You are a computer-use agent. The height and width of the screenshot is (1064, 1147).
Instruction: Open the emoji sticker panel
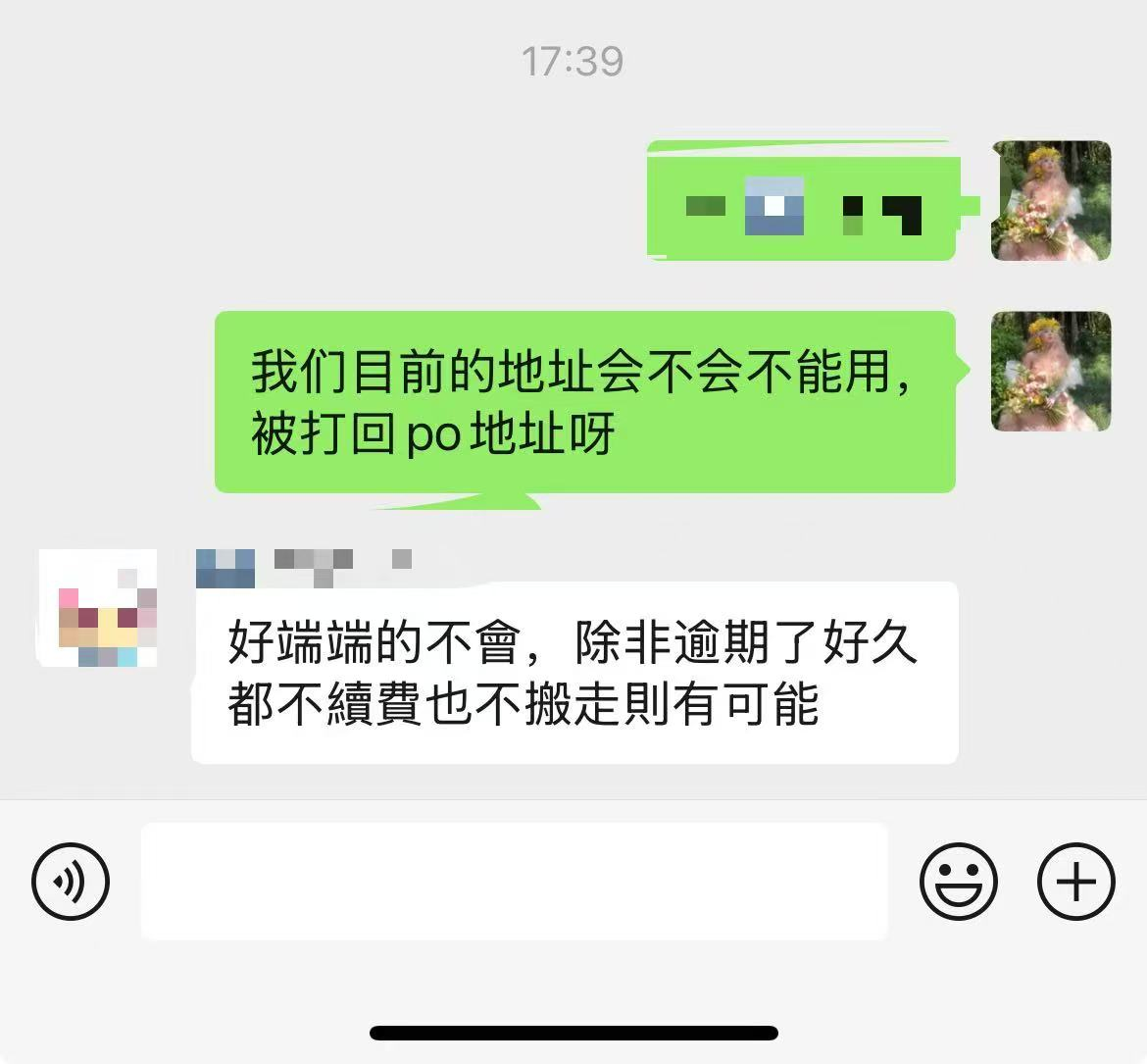pos(958,881)
